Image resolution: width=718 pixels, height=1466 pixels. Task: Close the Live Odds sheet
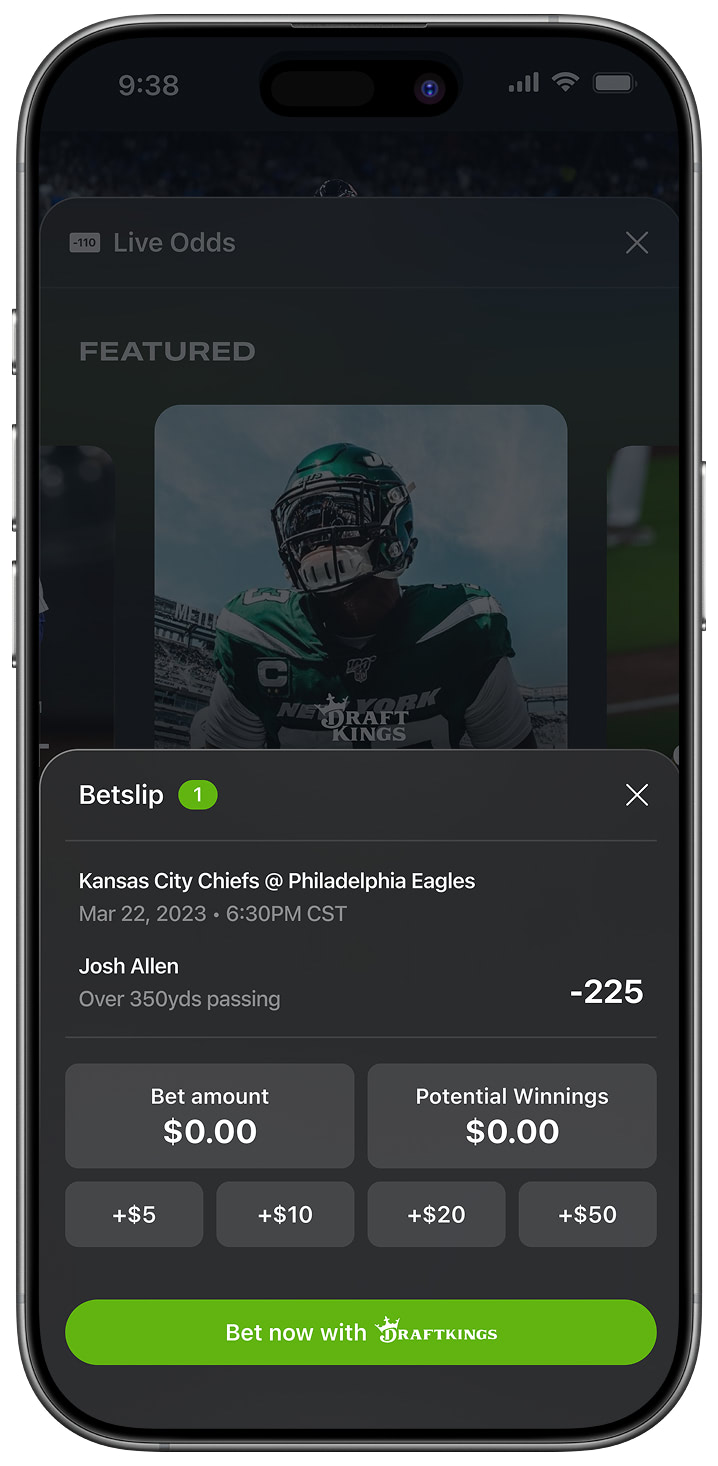pos(636,243)
